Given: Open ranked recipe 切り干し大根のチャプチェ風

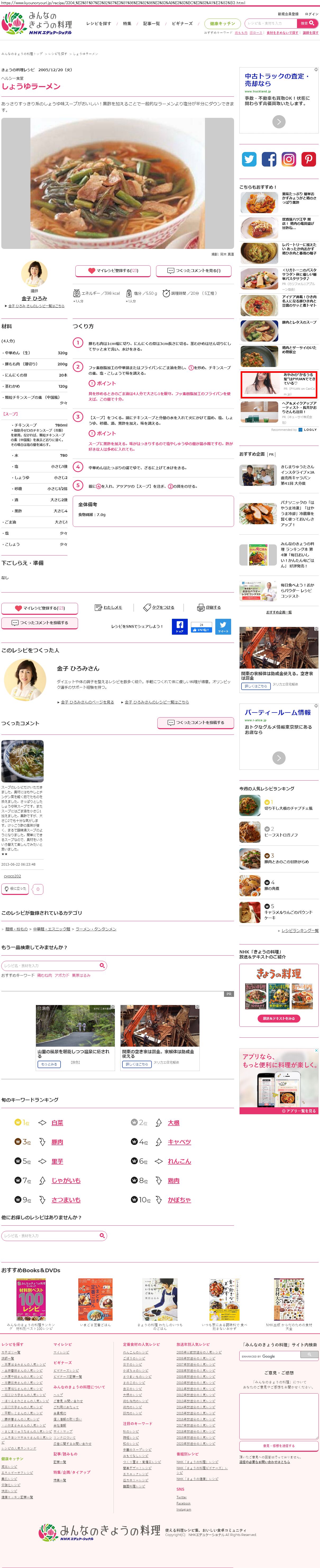Looking at the screenshot, I should point(288,808).
